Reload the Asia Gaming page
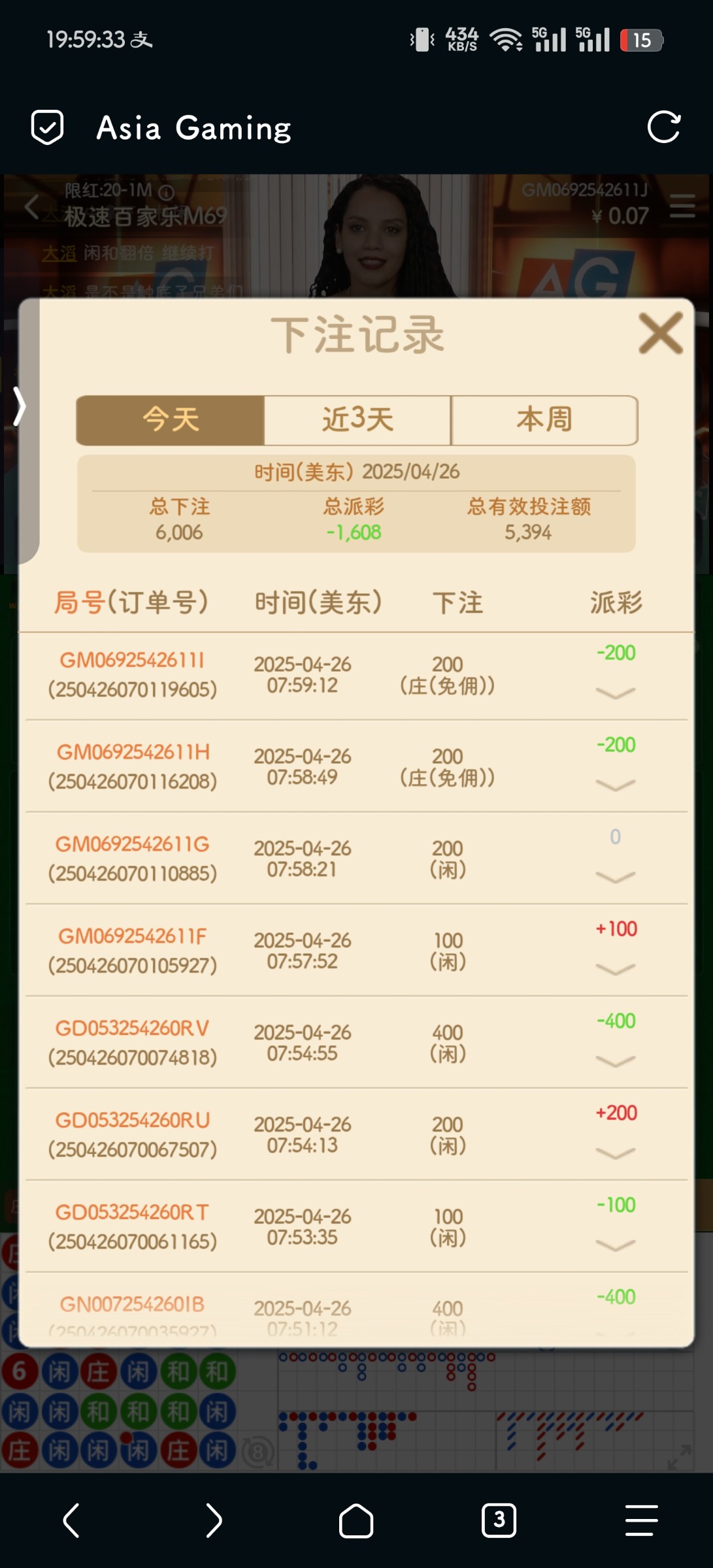The height and width of the screenshot is (1568, 713). (663, 127)
